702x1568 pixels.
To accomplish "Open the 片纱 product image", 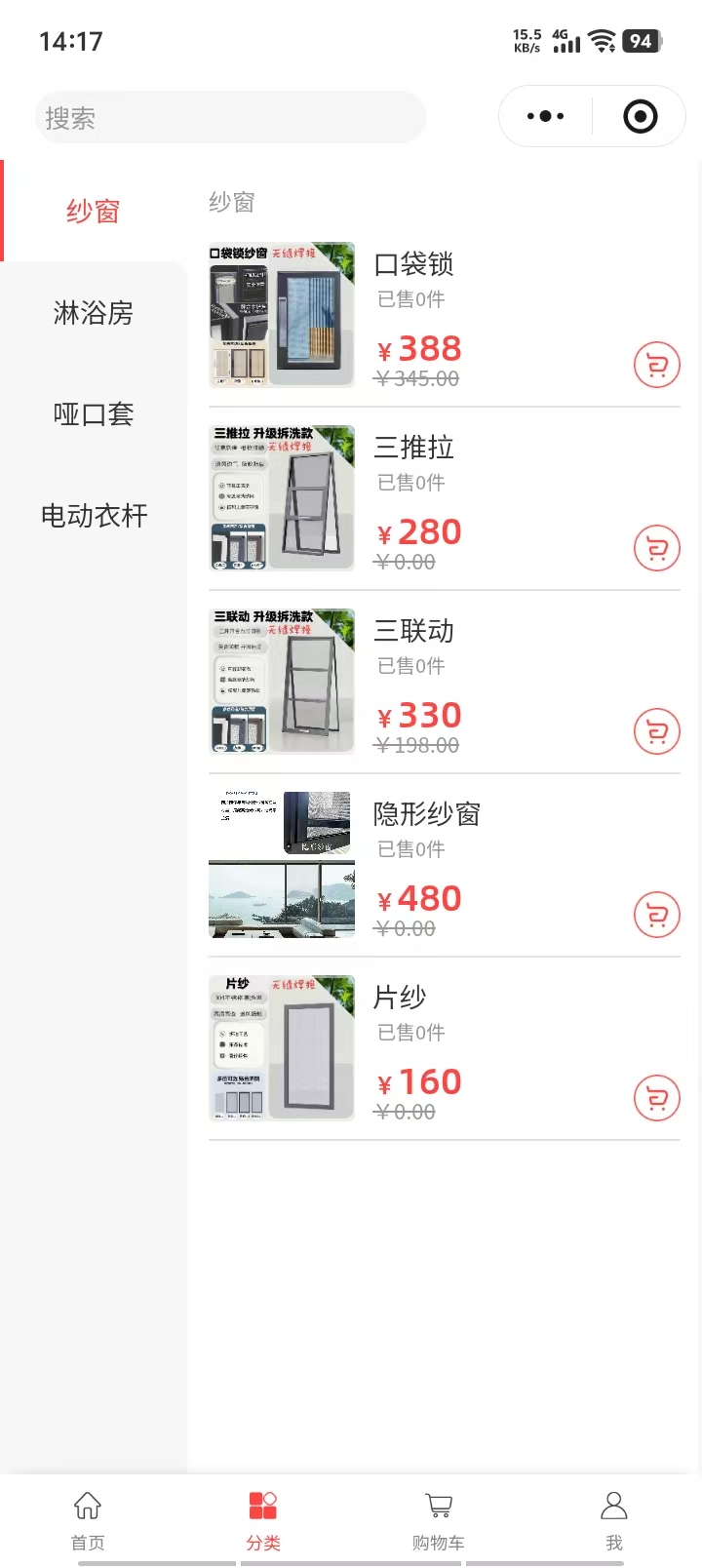I will [x=282, y=1048].
